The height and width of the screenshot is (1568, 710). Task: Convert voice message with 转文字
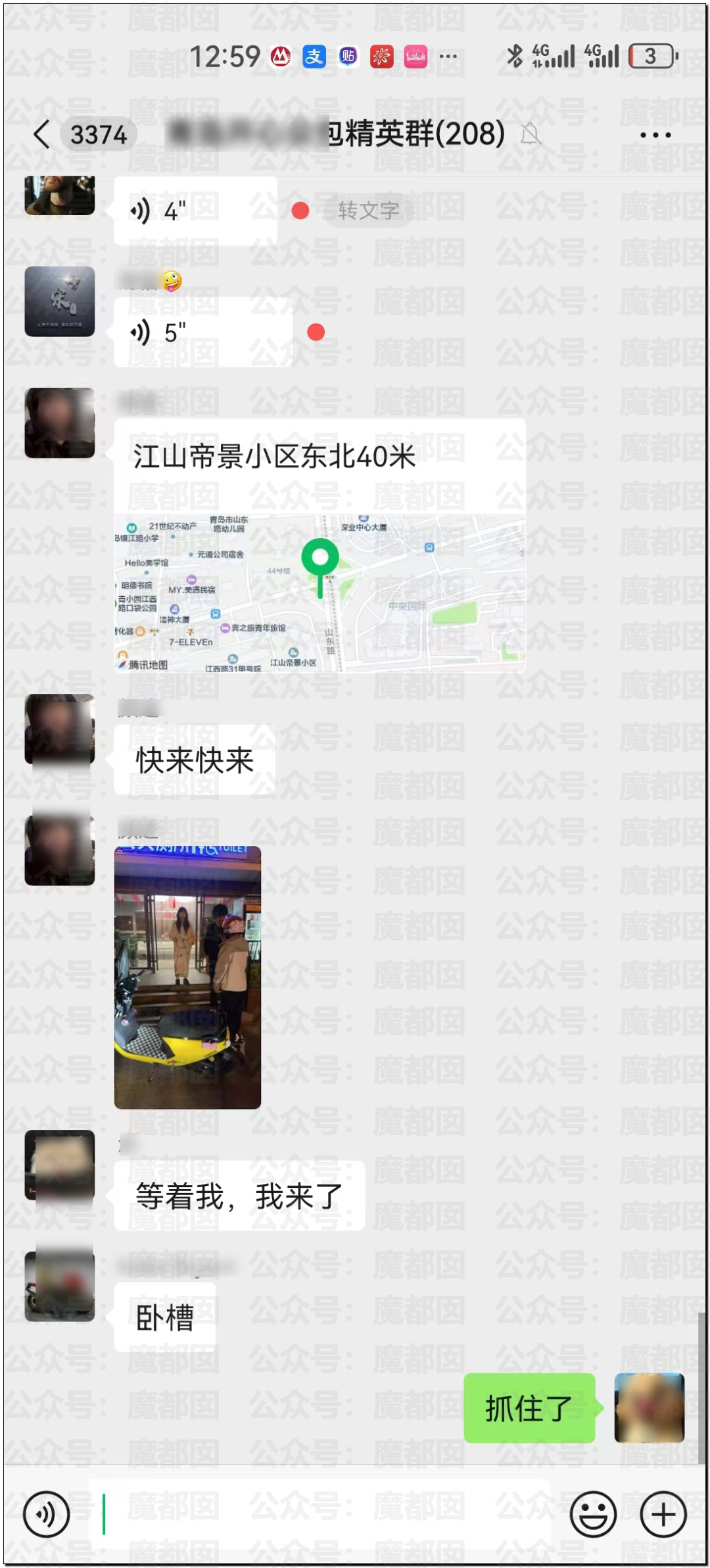click(x=368, y=210)
